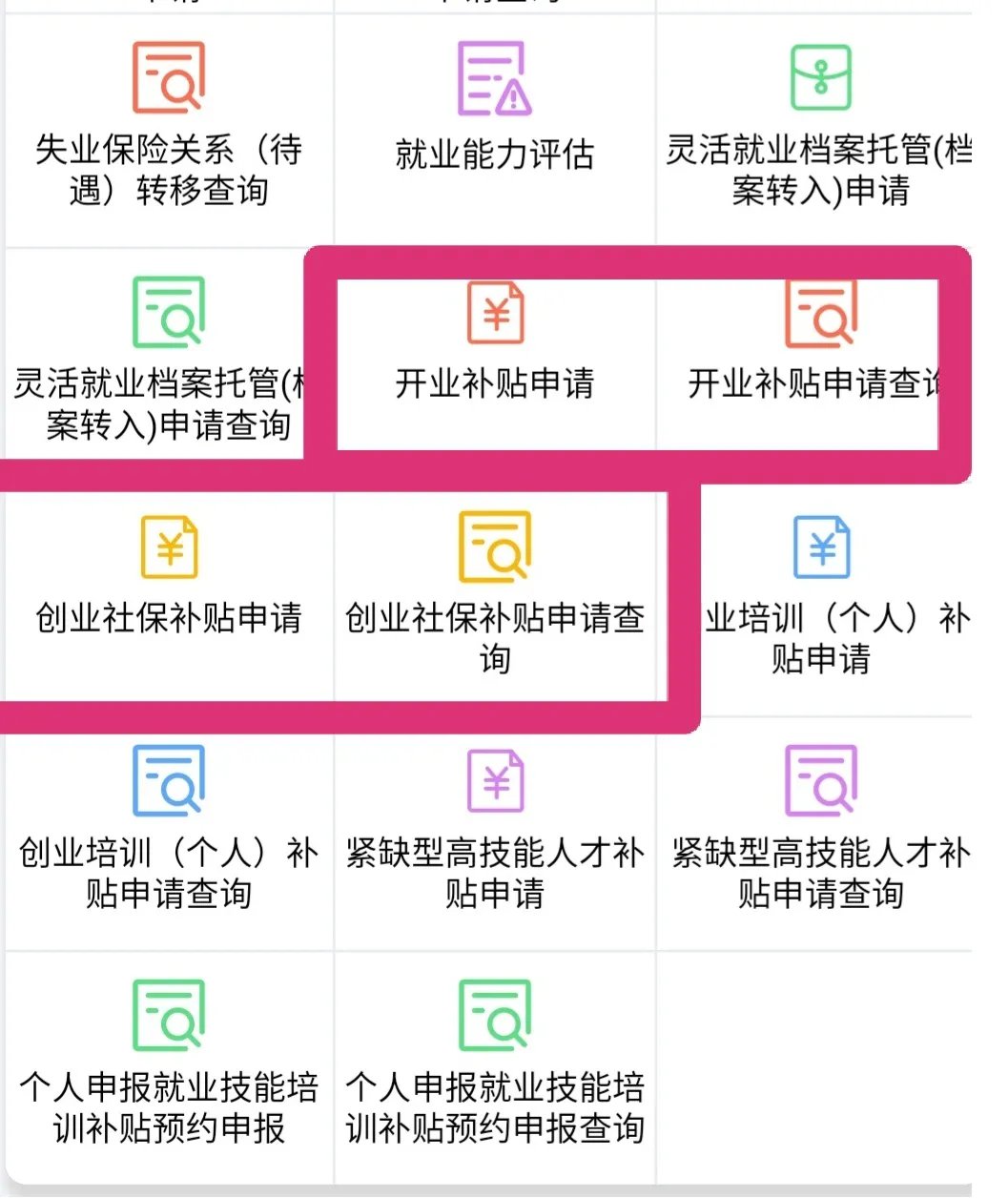Open 灵活就业档案托管(档案转入)申请
The height and width of the screenshot is (1198, 1008).
point(820,124)
